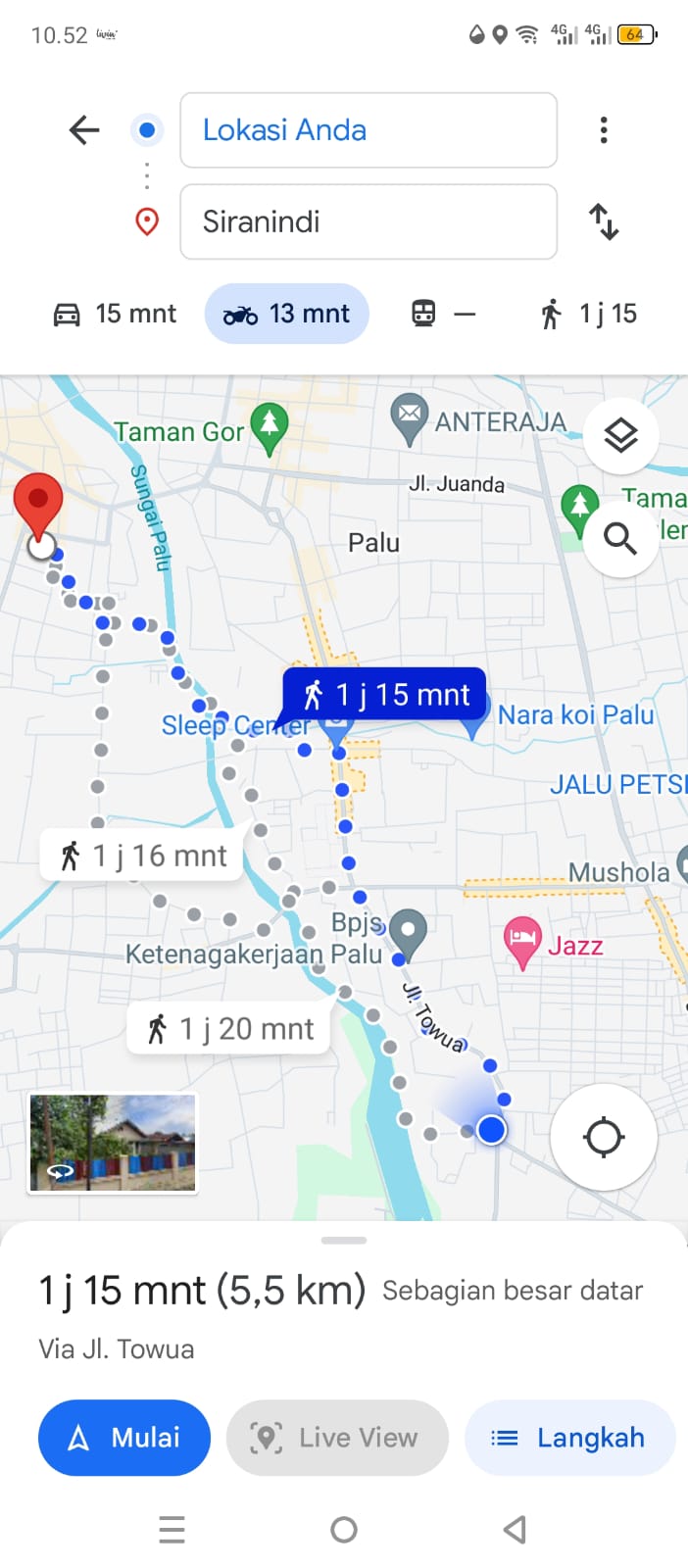Choose the alternate 1 j 20 mnt route
The image size is (688, 1568).
click(x=228, y=1029)
